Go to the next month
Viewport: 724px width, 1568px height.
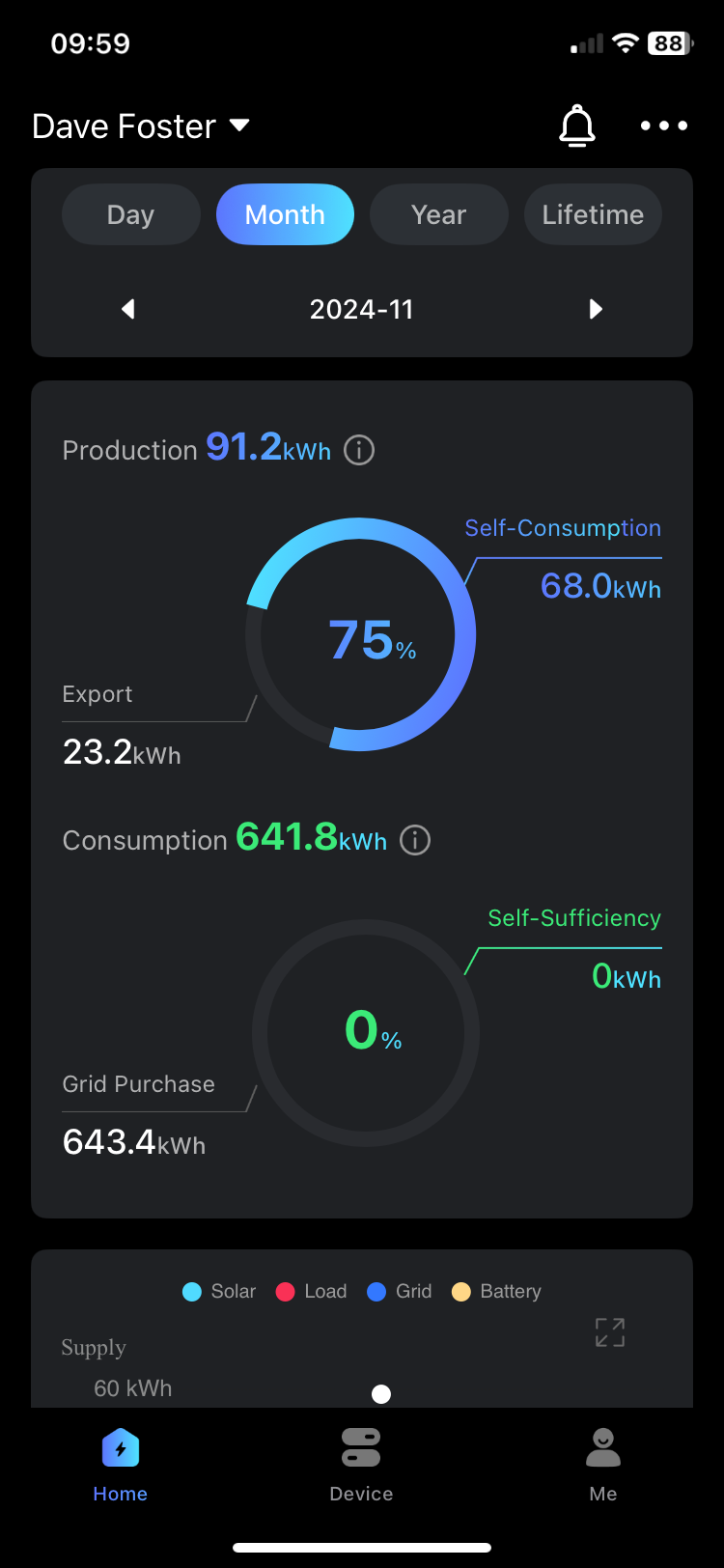pos(596,309)
